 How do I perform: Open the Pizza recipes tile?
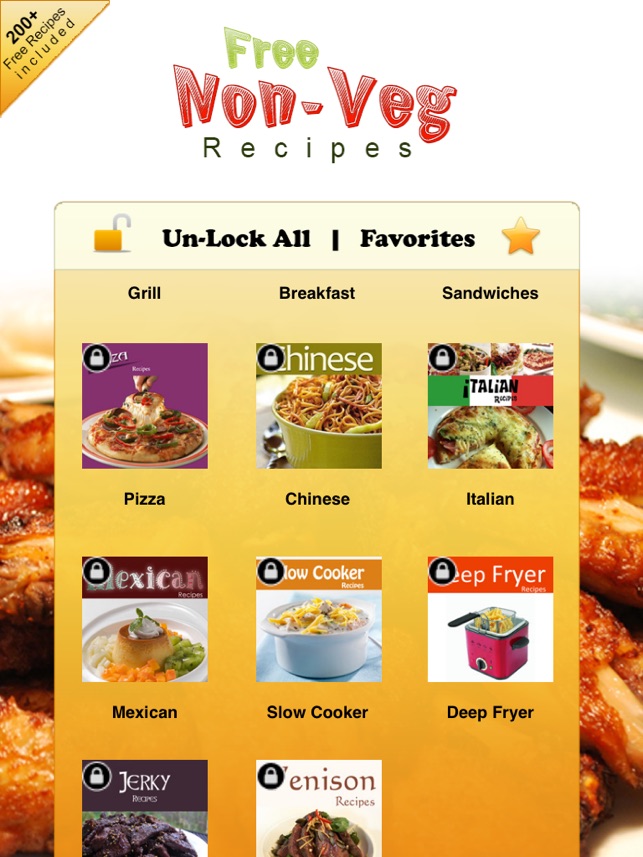click(x=145, y=406)
